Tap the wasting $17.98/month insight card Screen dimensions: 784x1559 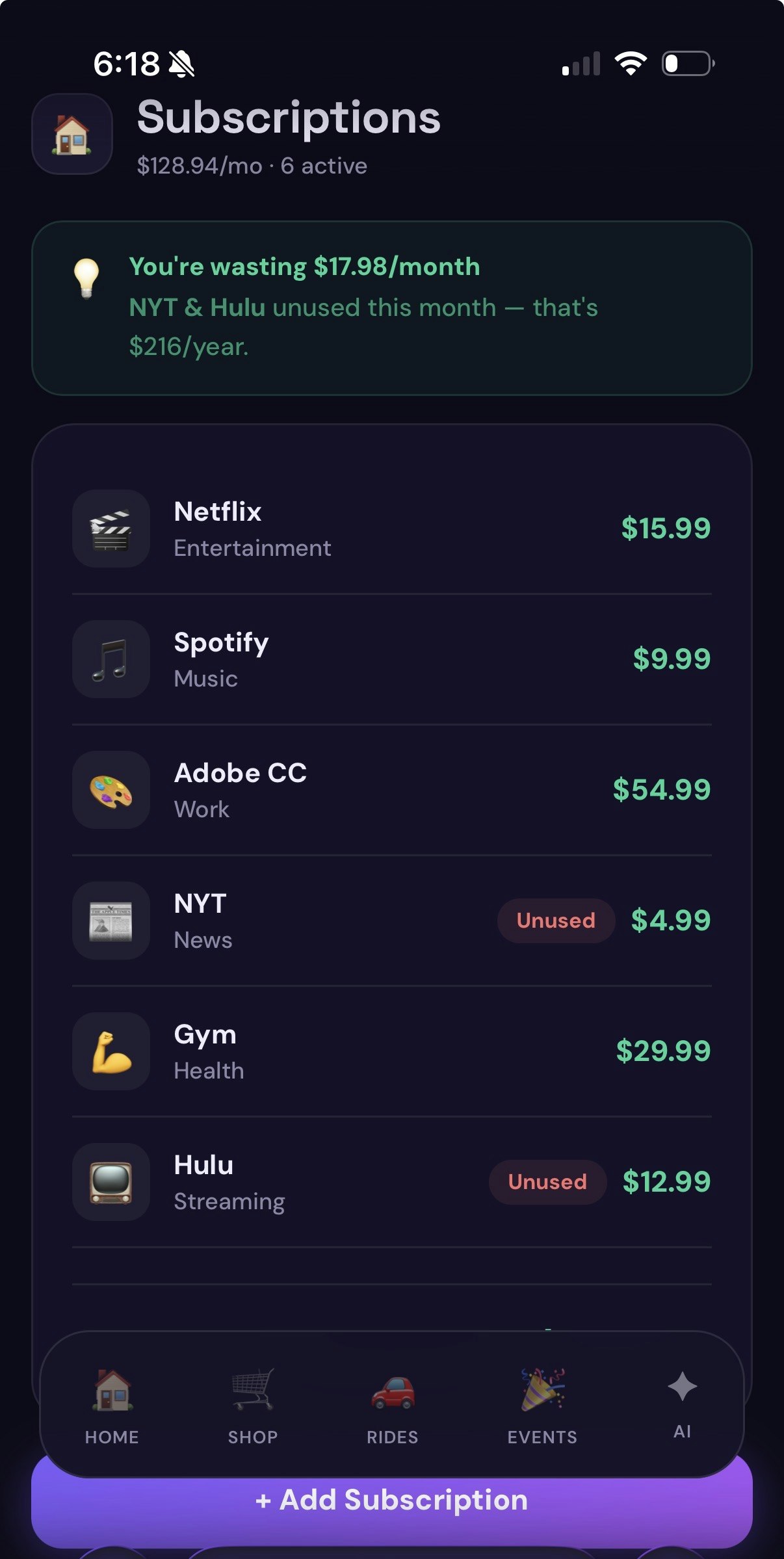[x=391, y=307]
